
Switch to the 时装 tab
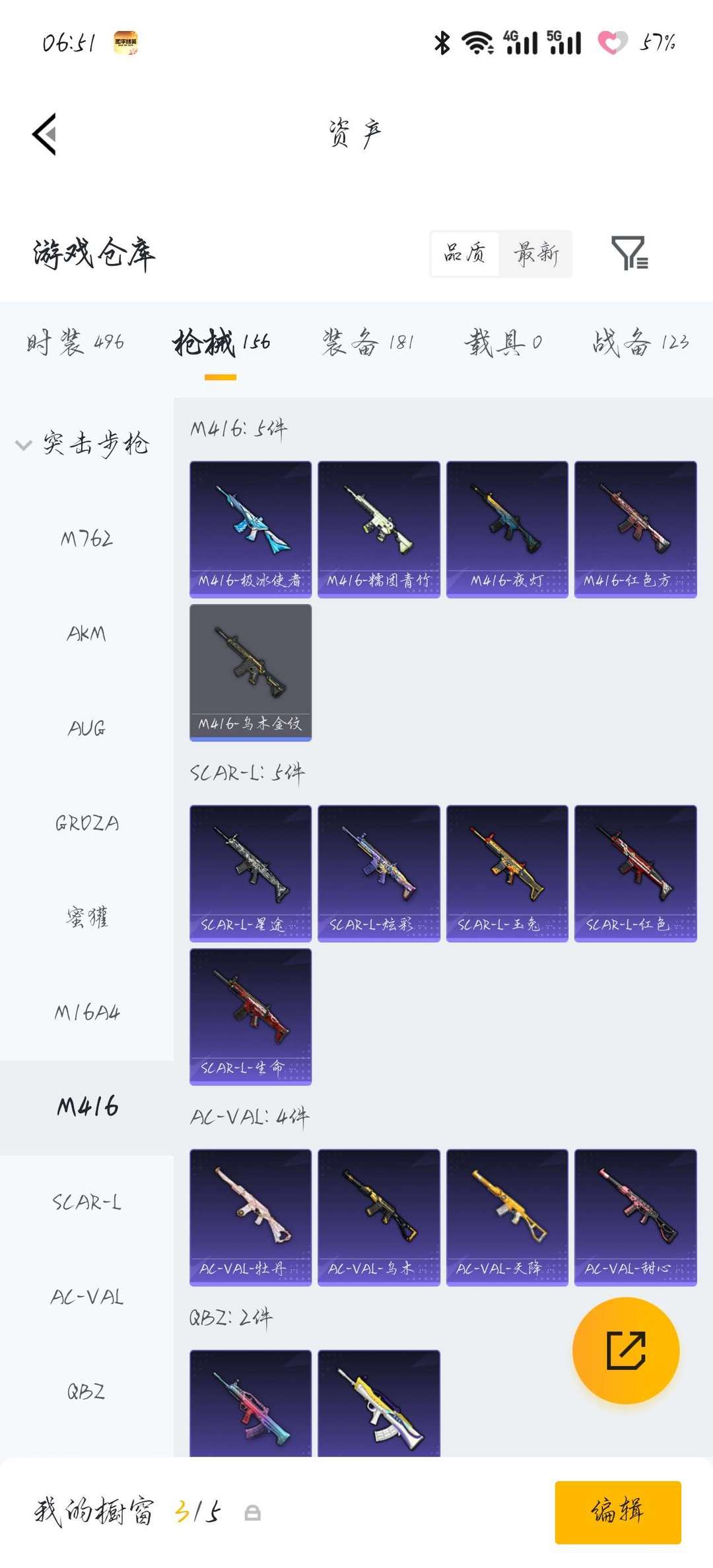point(75,342)
